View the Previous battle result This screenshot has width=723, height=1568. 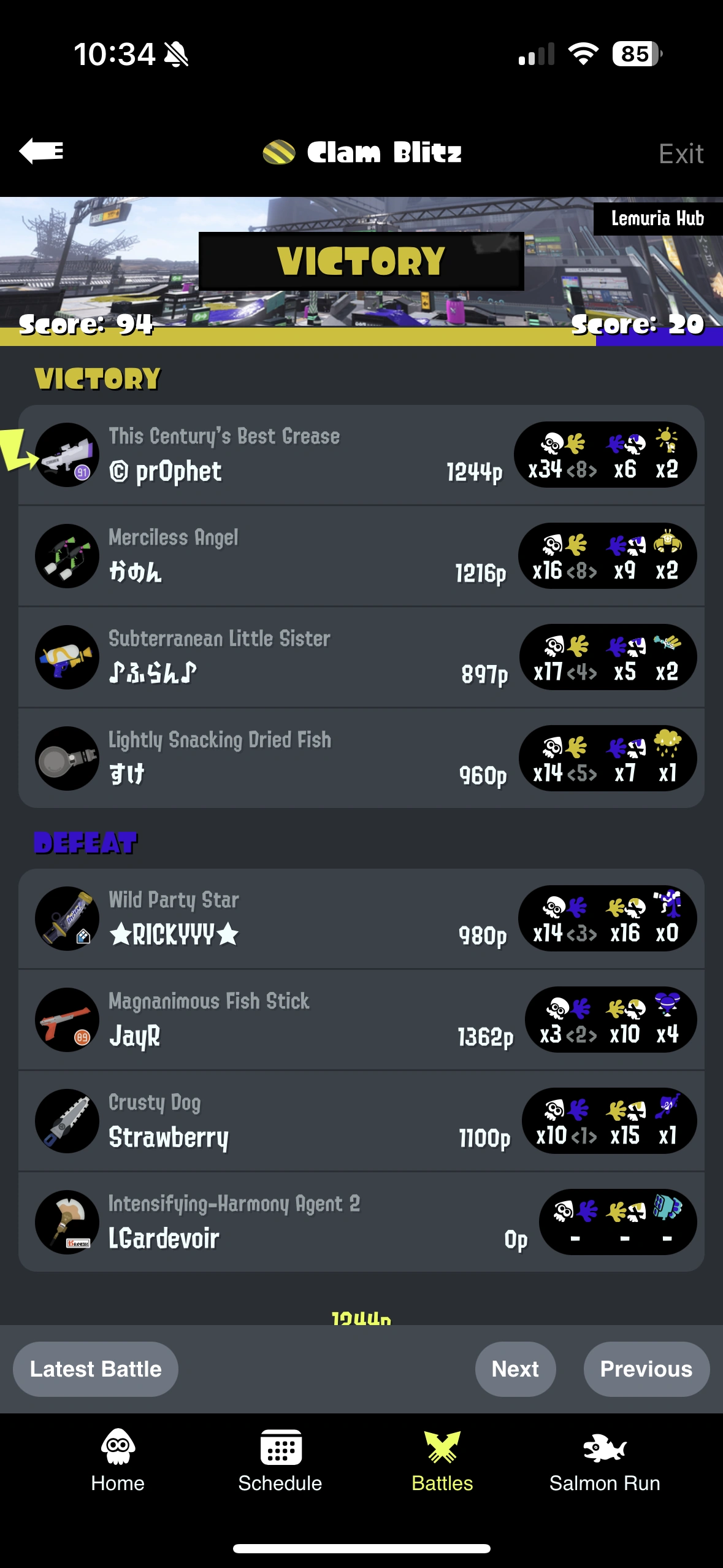click(x=646, y=1369)
